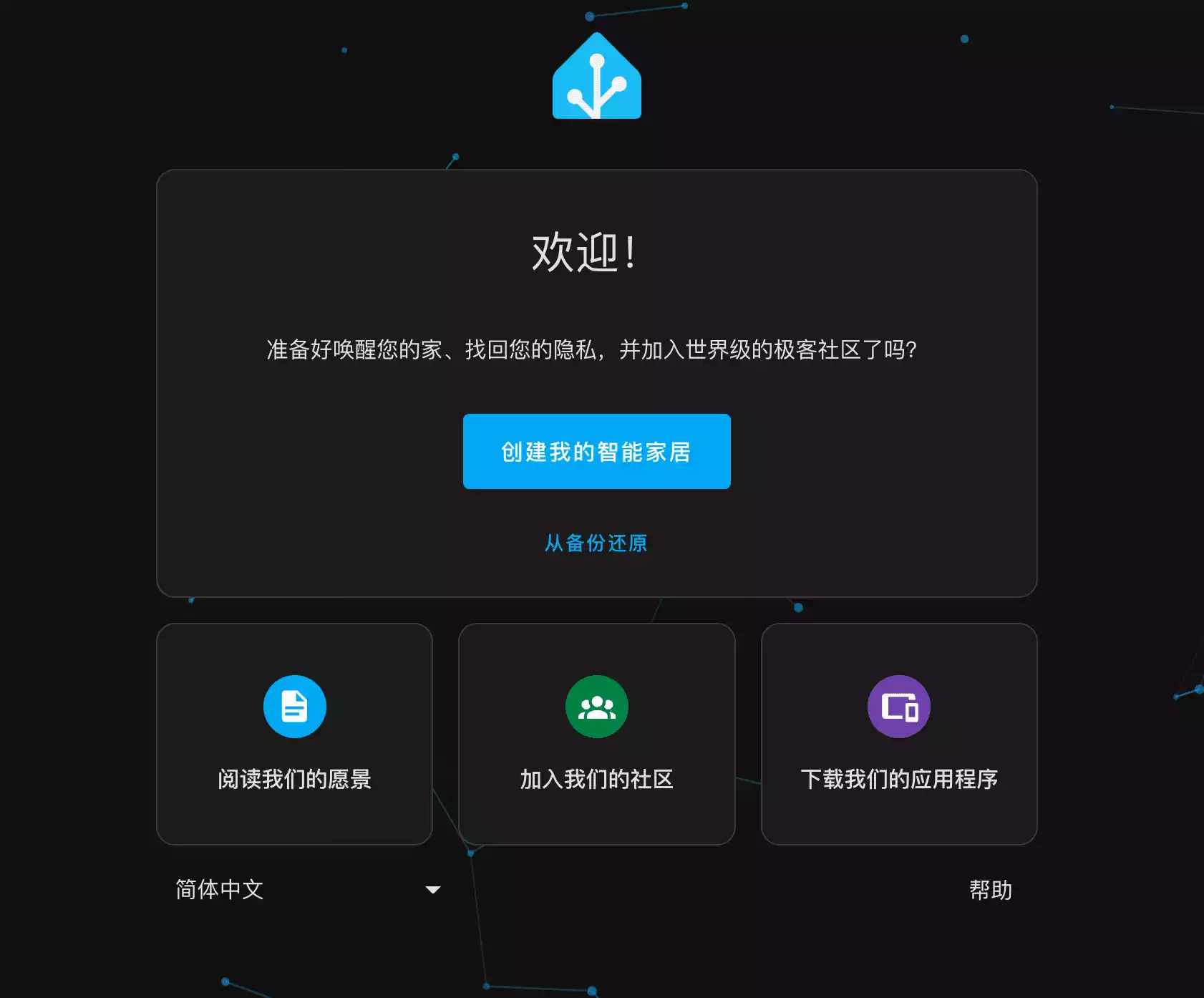
Task: Open the 加入我们的社区 card
Action: 596,734
